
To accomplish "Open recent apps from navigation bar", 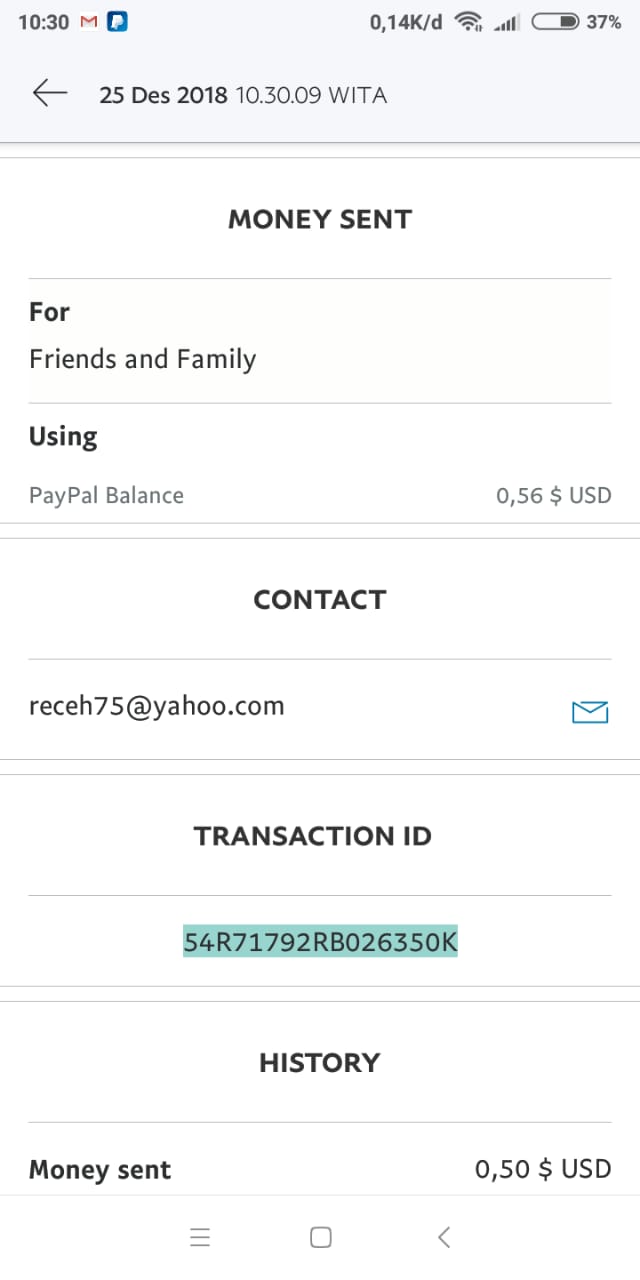I will (200, 1238).
